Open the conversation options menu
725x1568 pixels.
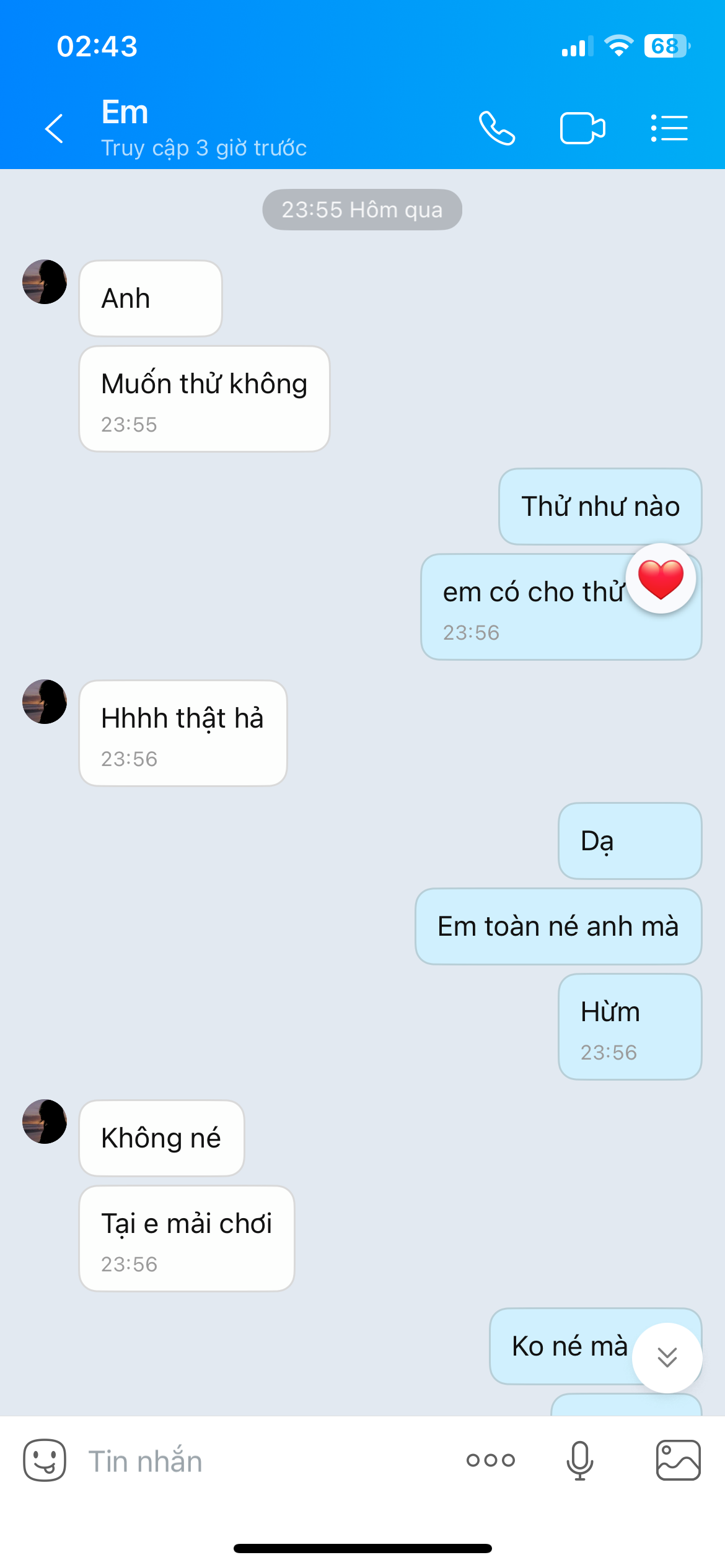click(x=669, y=128)
